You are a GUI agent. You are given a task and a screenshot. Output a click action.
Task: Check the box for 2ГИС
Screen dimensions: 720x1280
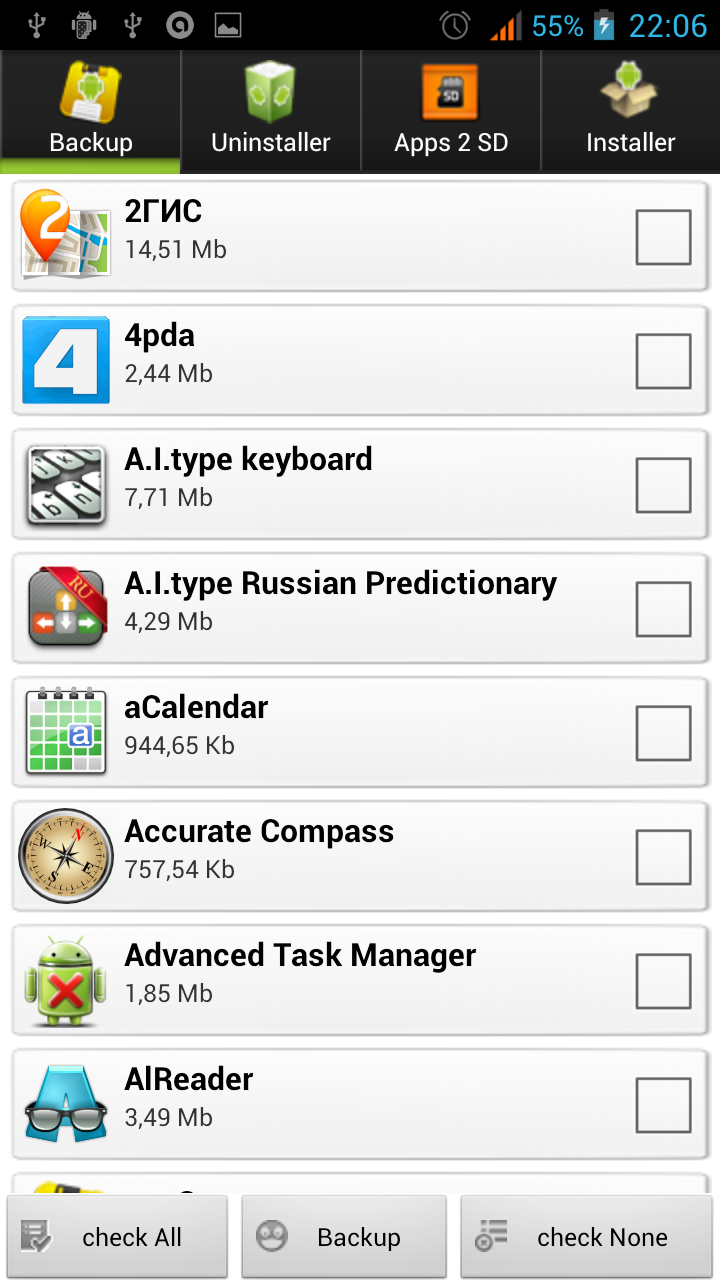click(663, 237)
